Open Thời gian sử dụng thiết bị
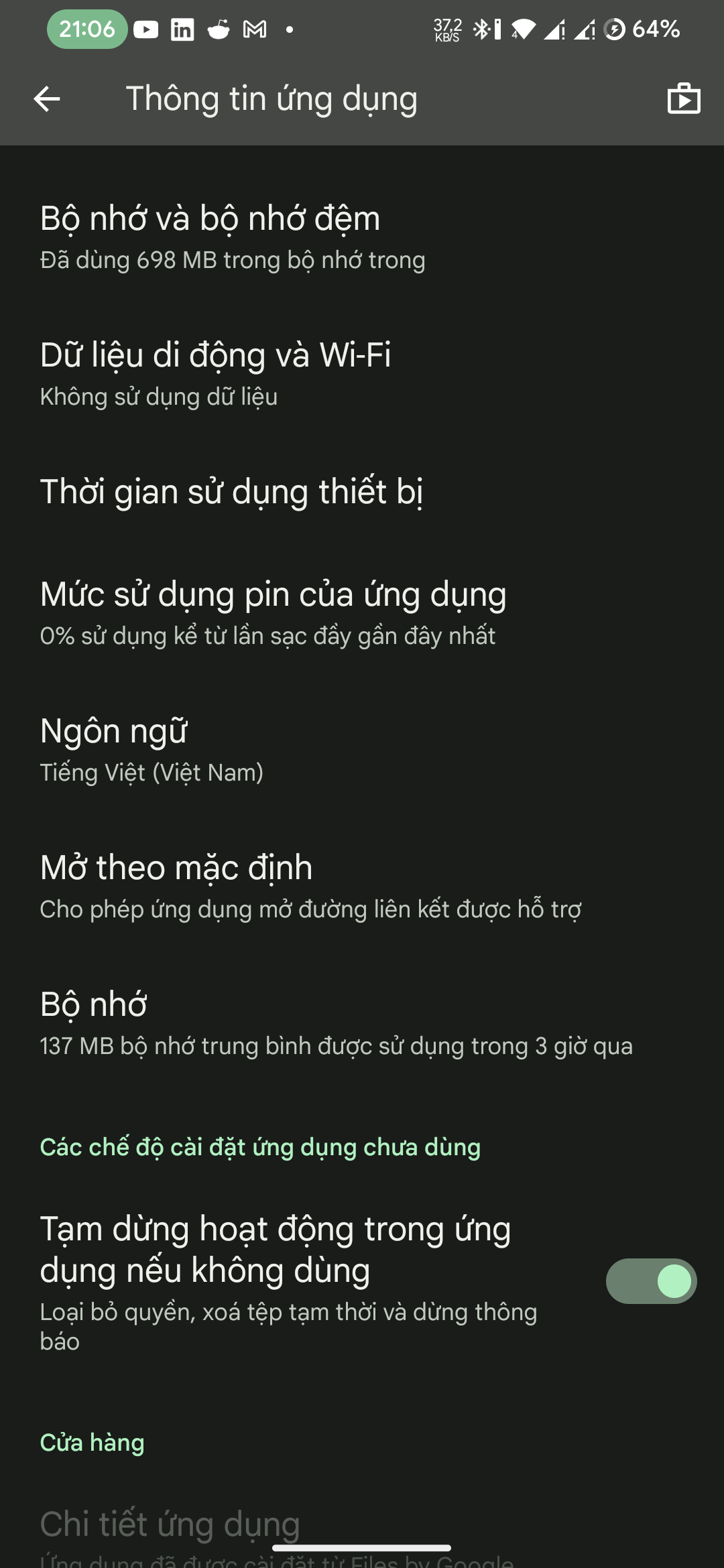Image resolution: width=724 pixels, height=1568 pixels. coord(362,492)
